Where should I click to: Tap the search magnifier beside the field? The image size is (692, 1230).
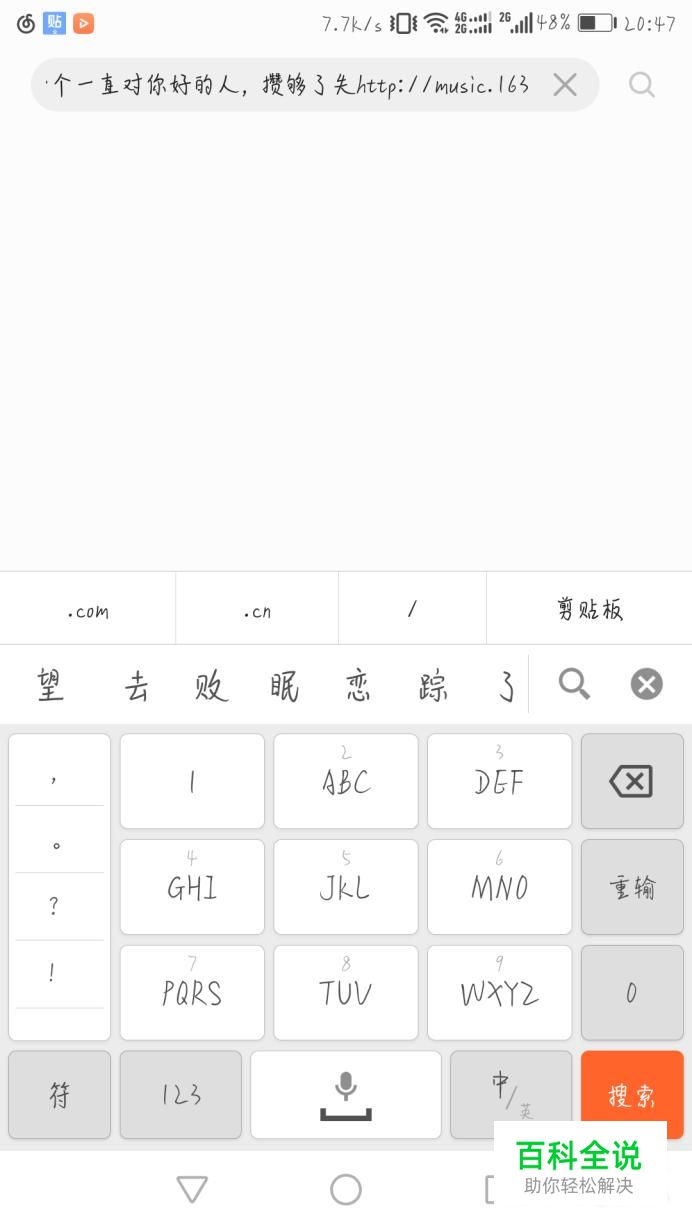[642, 85]
